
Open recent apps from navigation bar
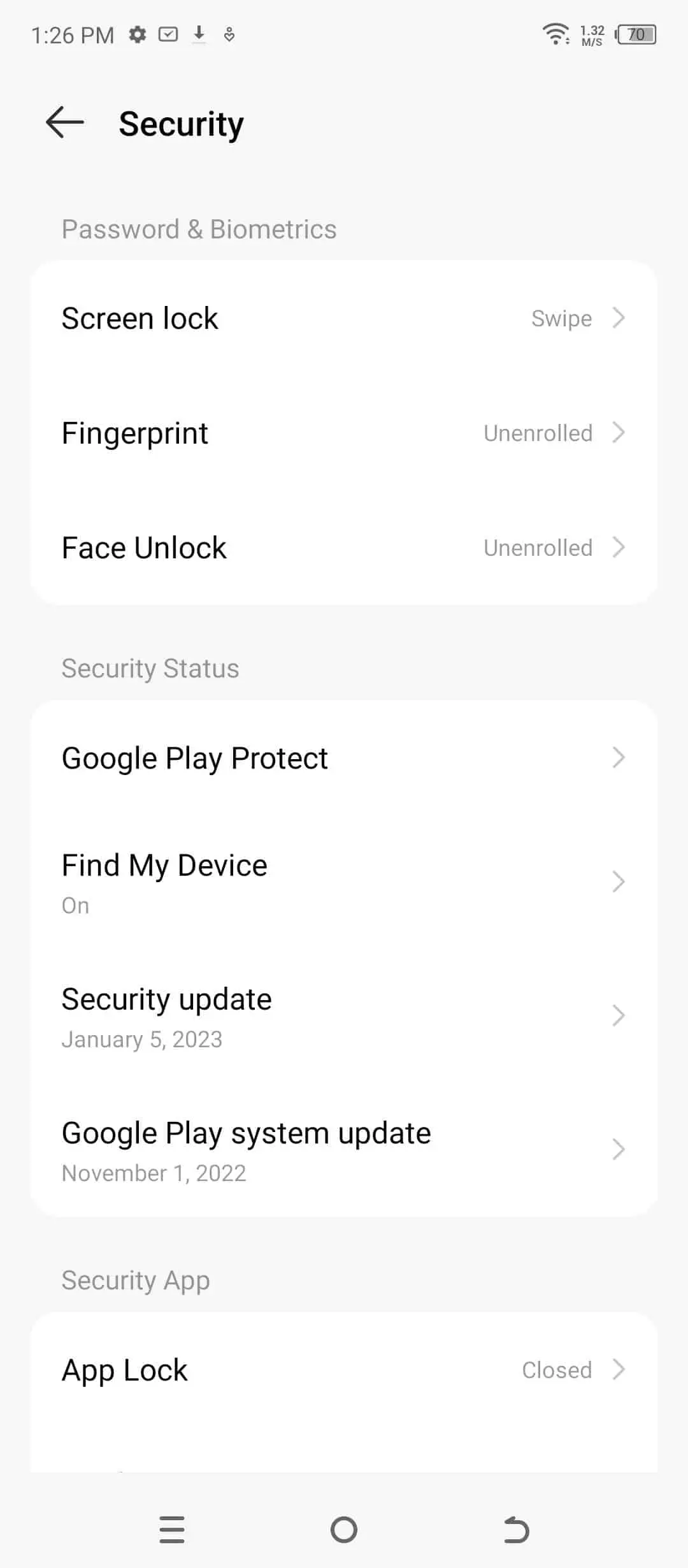172,1530
